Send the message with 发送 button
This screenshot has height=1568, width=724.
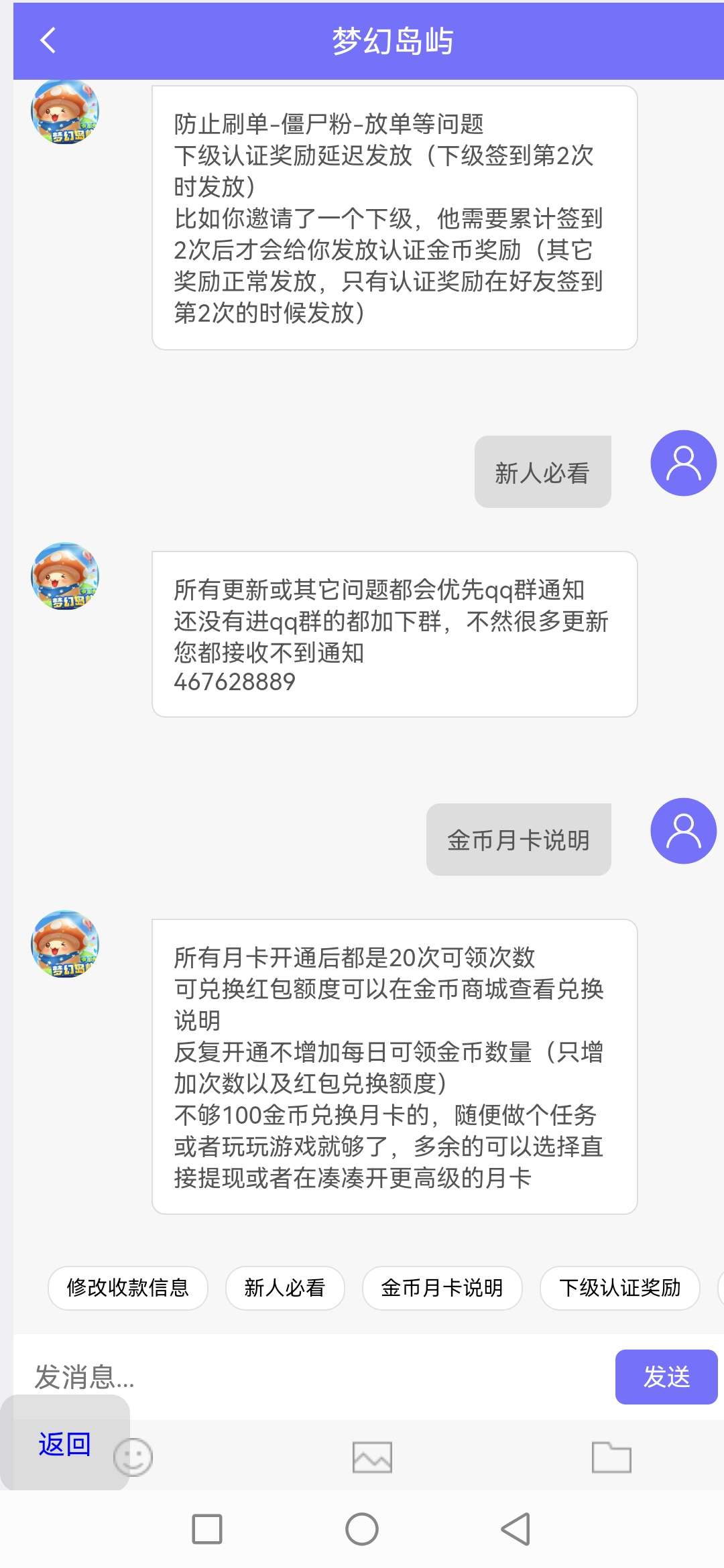point(666,1377)
